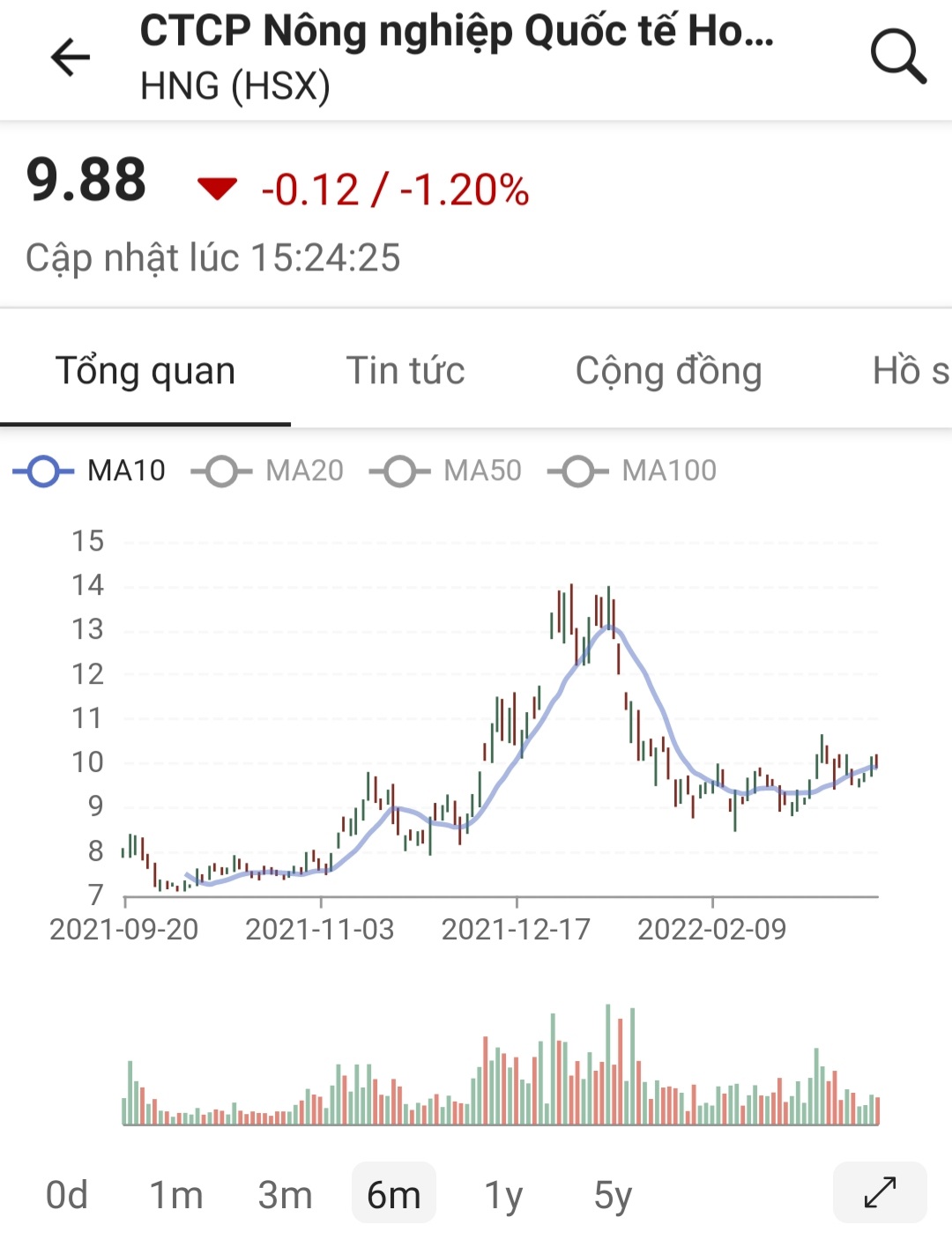952x1247 pixels.
Task: Switch to the Tổng quan tab
Action: [x=145, y=371]
